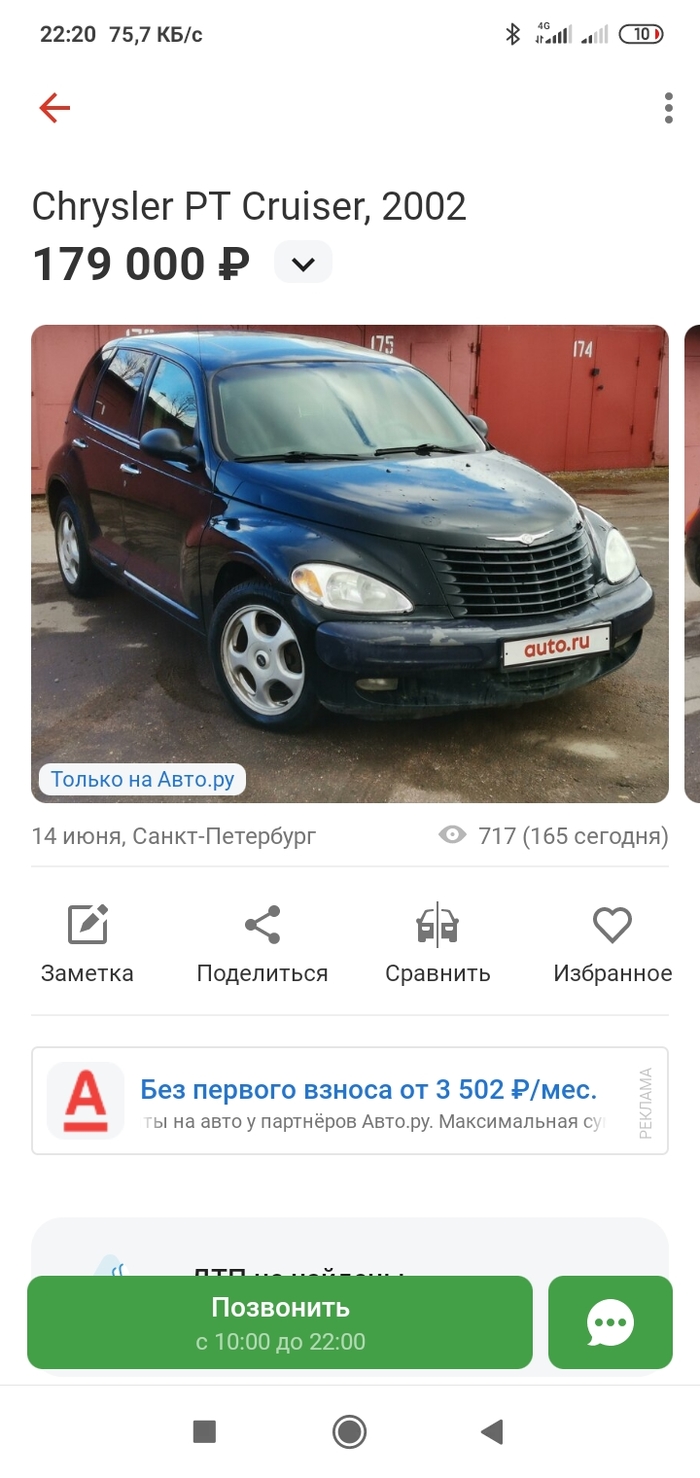Tap the system home button
The image size is (700, 1478).
point(350,1432)
